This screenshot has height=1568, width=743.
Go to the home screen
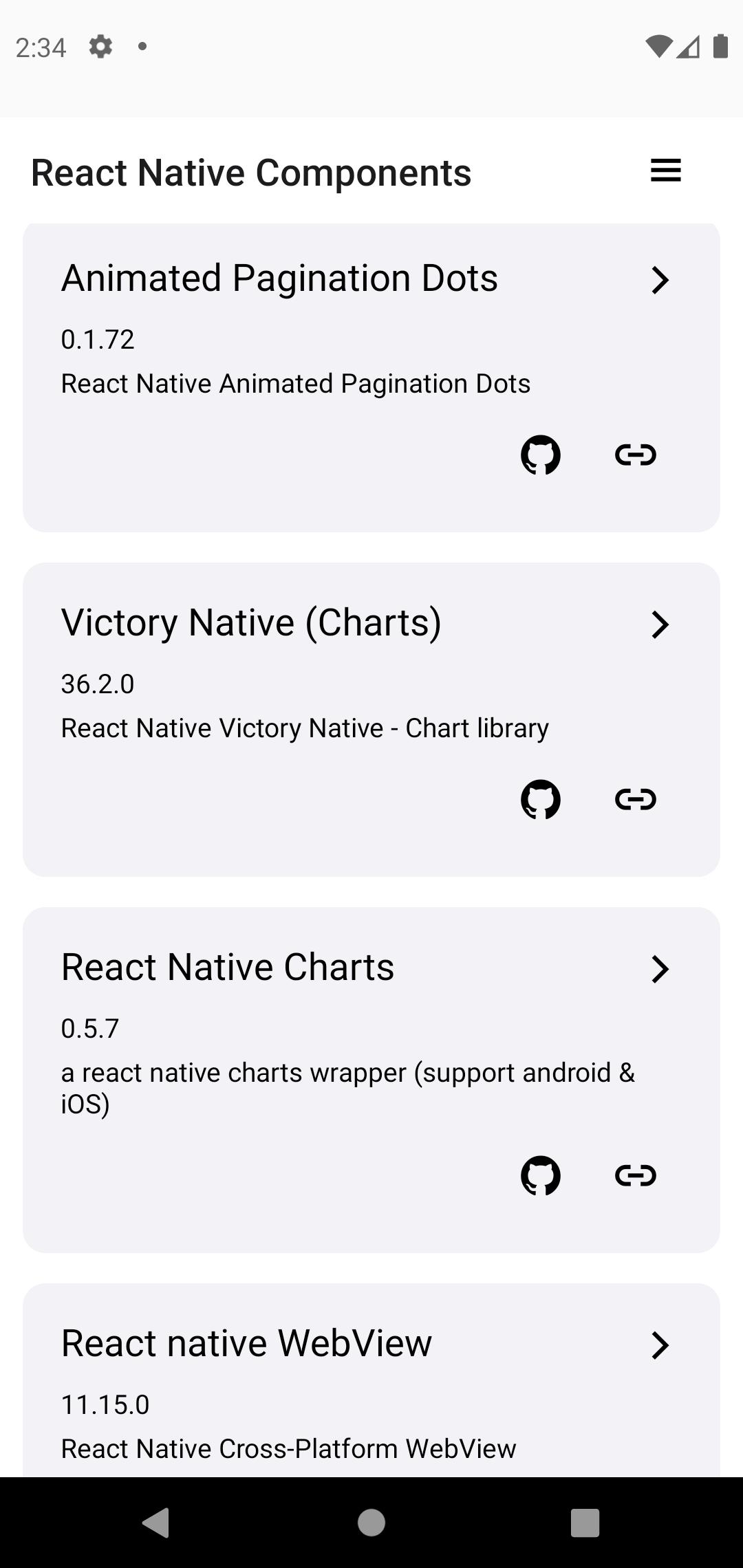click(371, 1523)
